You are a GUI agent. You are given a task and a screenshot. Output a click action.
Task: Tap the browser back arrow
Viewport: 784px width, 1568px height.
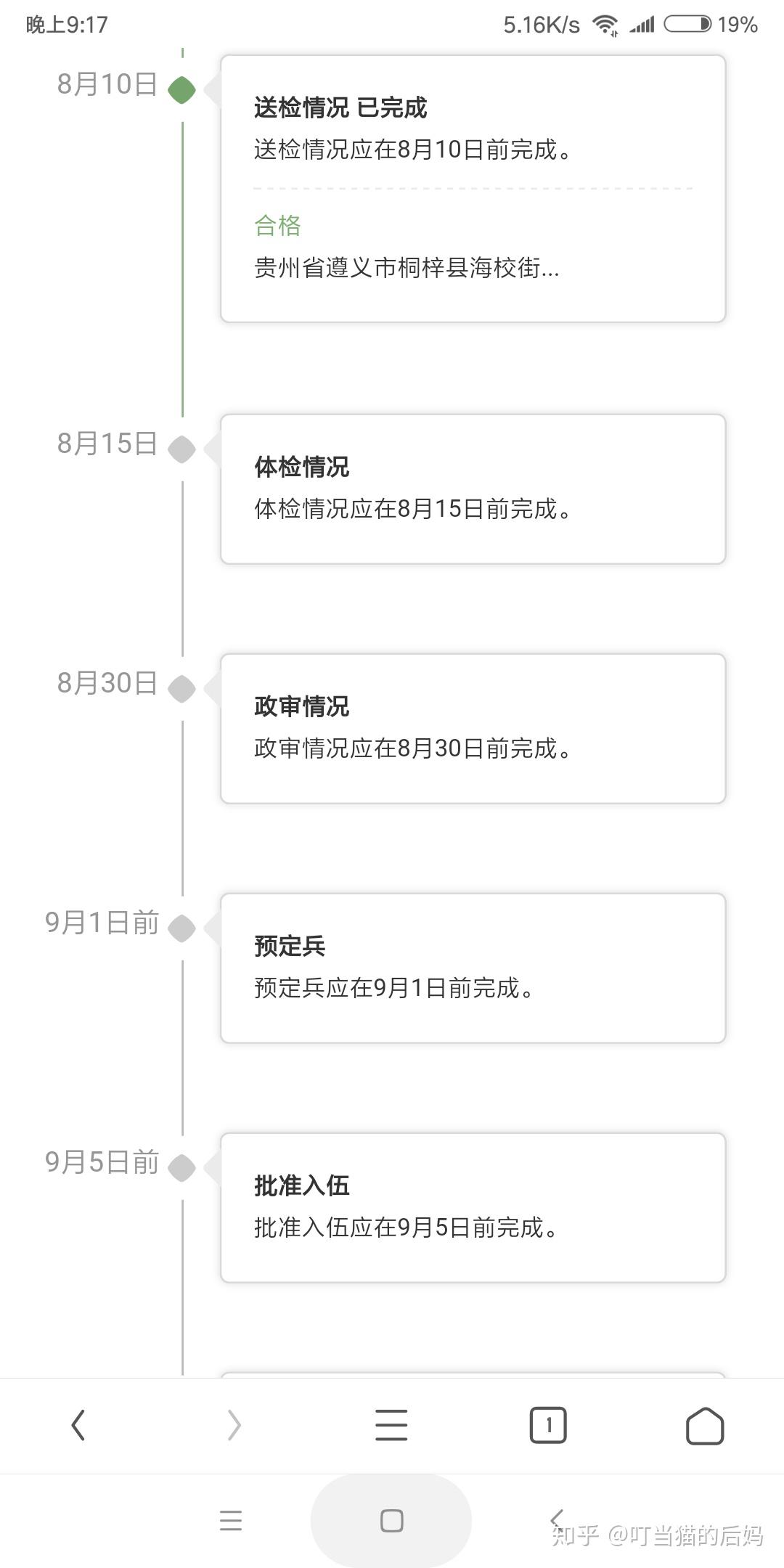coord(78,1424)
